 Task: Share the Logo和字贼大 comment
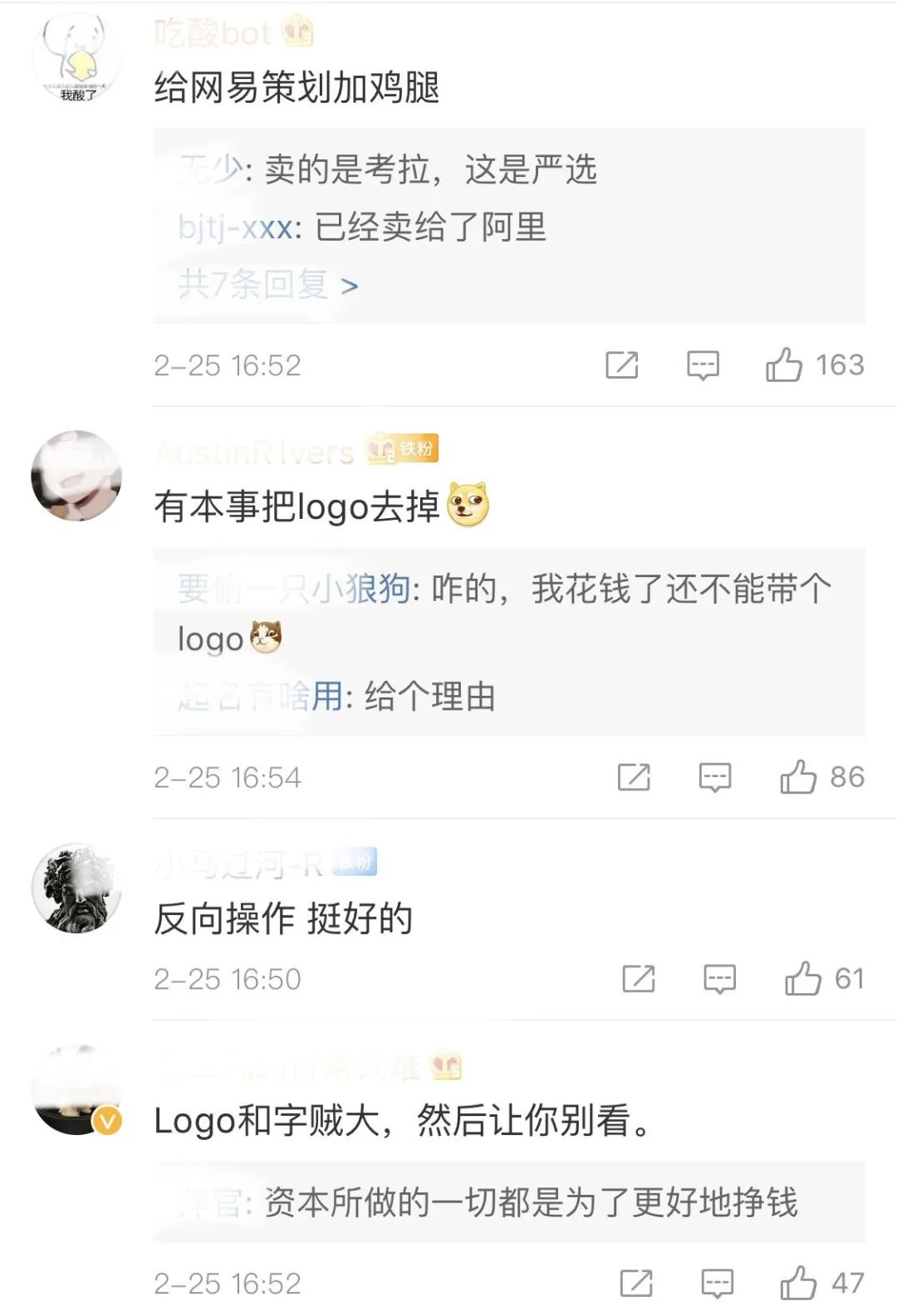click(636, 1283)
